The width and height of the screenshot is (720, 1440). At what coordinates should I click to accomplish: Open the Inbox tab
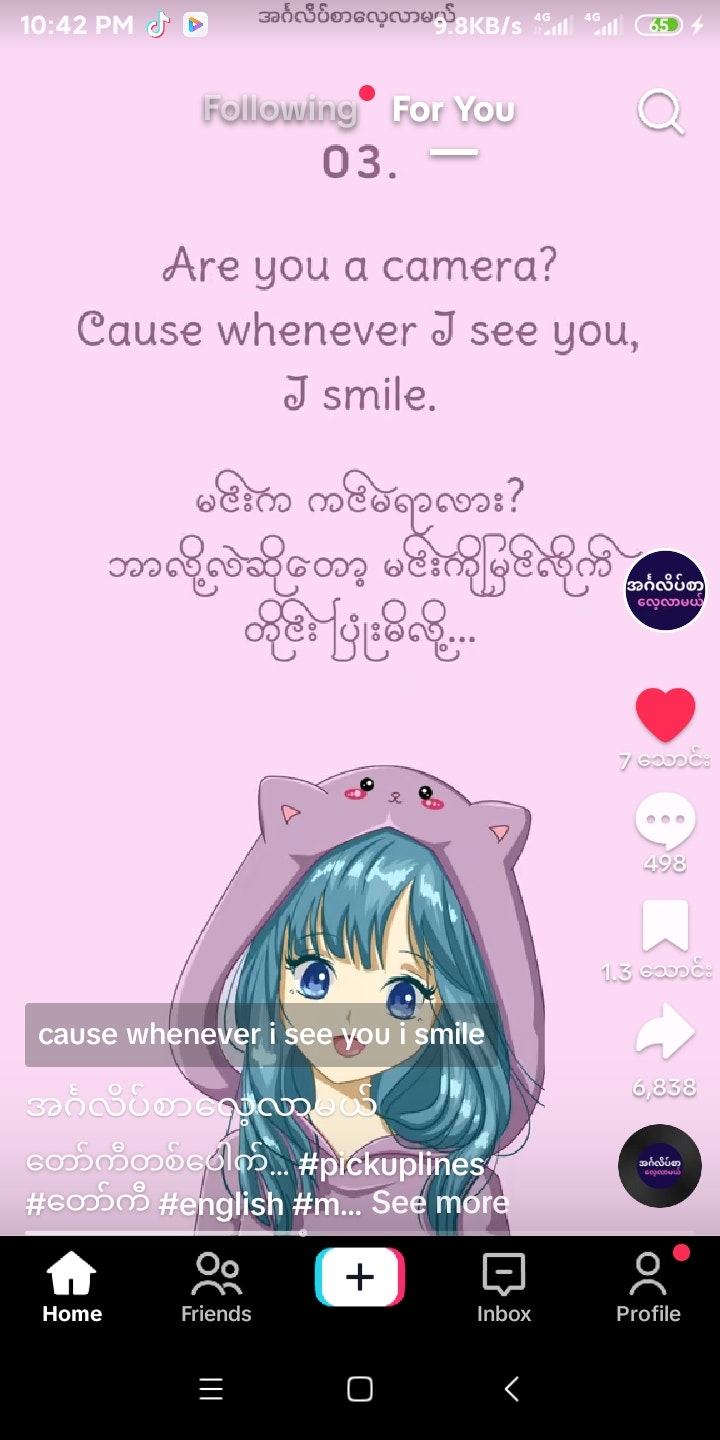[x=504, y=1288]
